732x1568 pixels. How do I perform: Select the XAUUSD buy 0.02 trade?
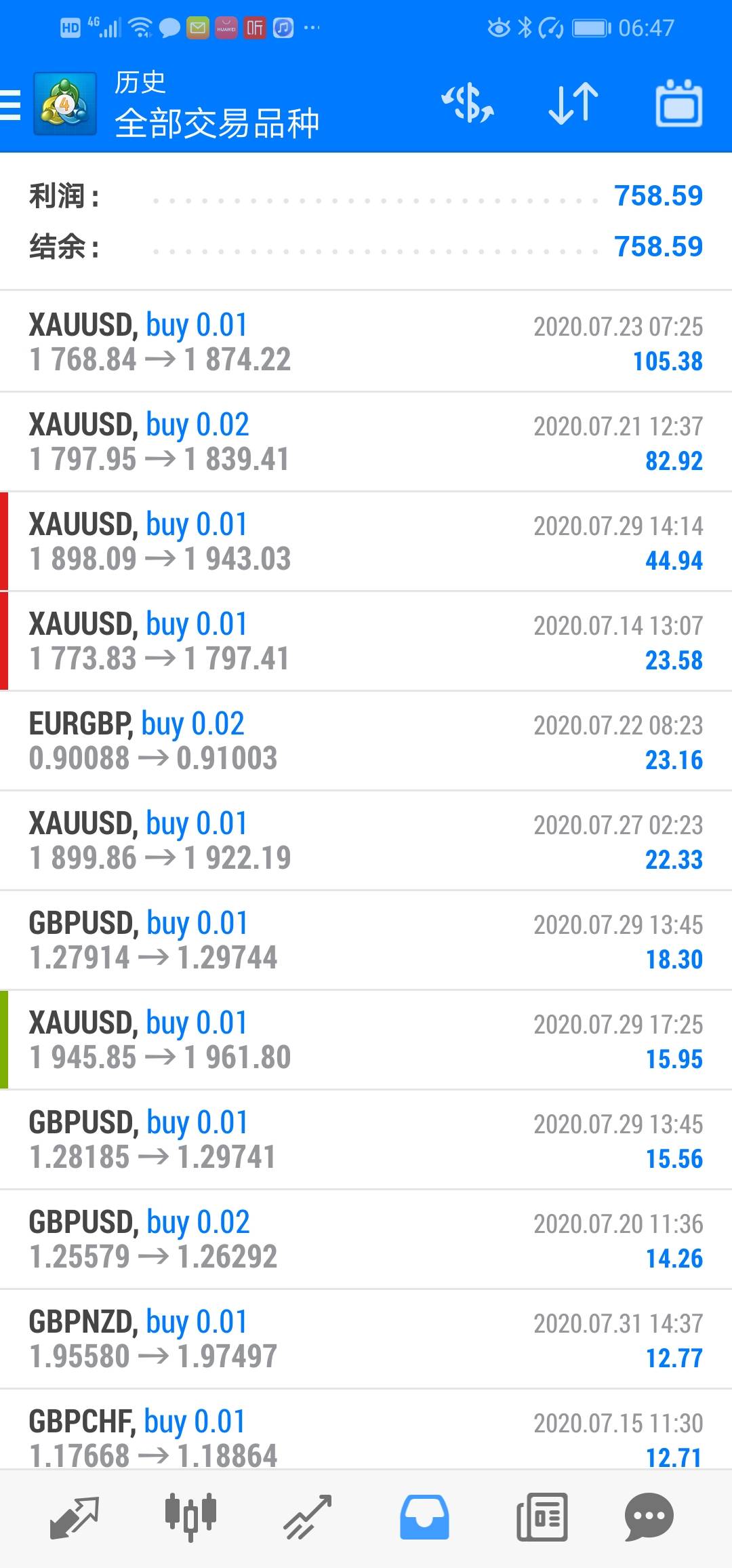(x=366, y=442)
